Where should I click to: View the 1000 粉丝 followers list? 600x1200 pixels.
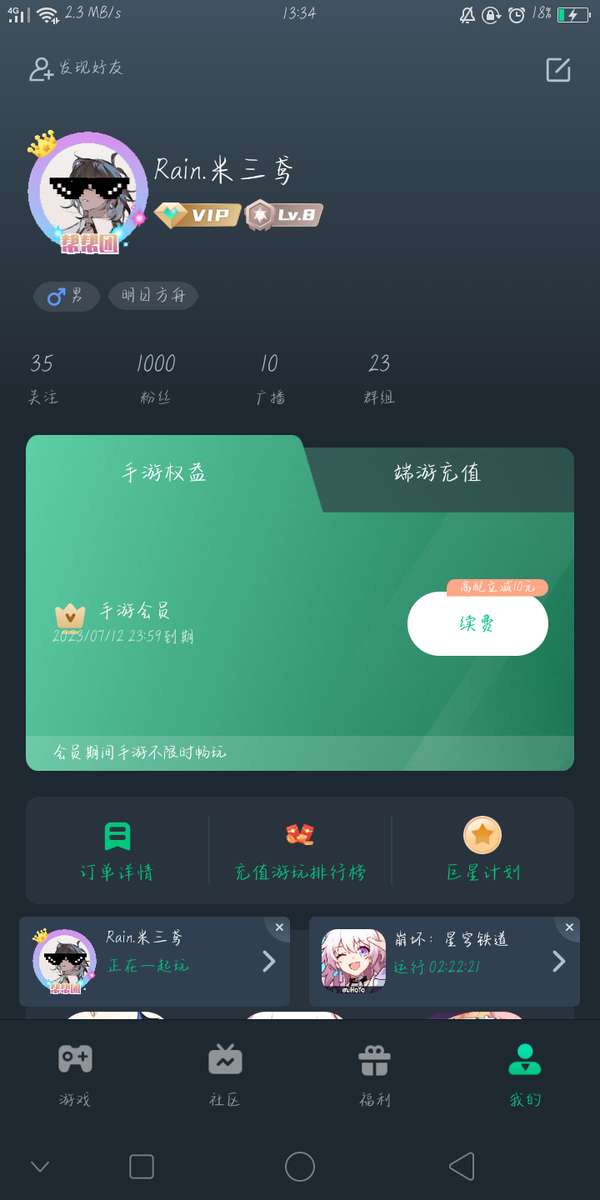[156, 378]
